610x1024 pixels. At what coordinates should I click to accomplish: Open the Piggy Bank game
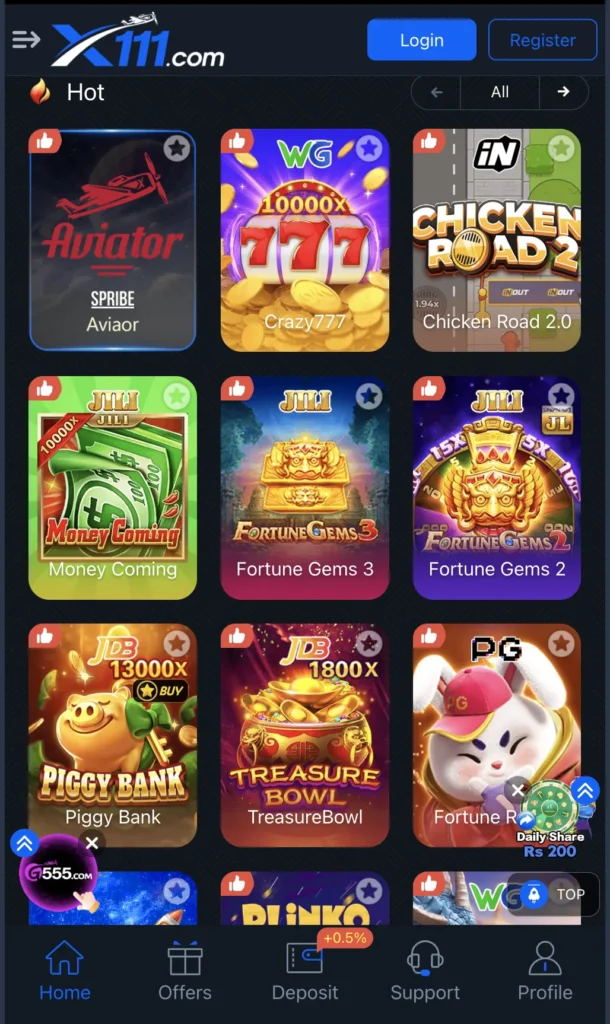click(x=113, y=735)
